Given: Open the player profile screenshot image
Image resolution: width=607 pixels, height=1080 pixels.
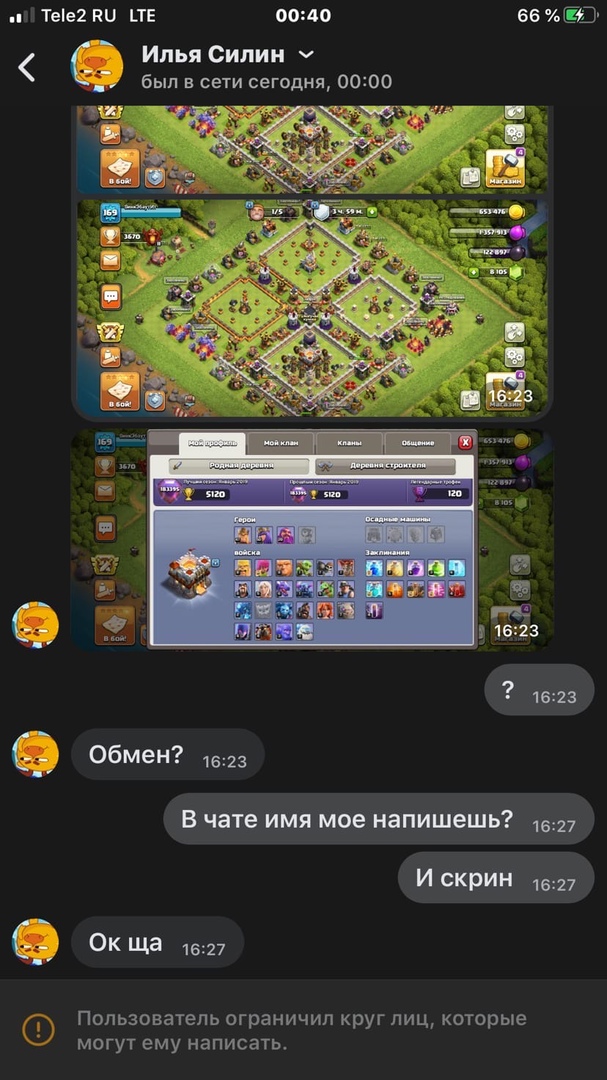Looking at the screenshot, I should pos(311,538).
